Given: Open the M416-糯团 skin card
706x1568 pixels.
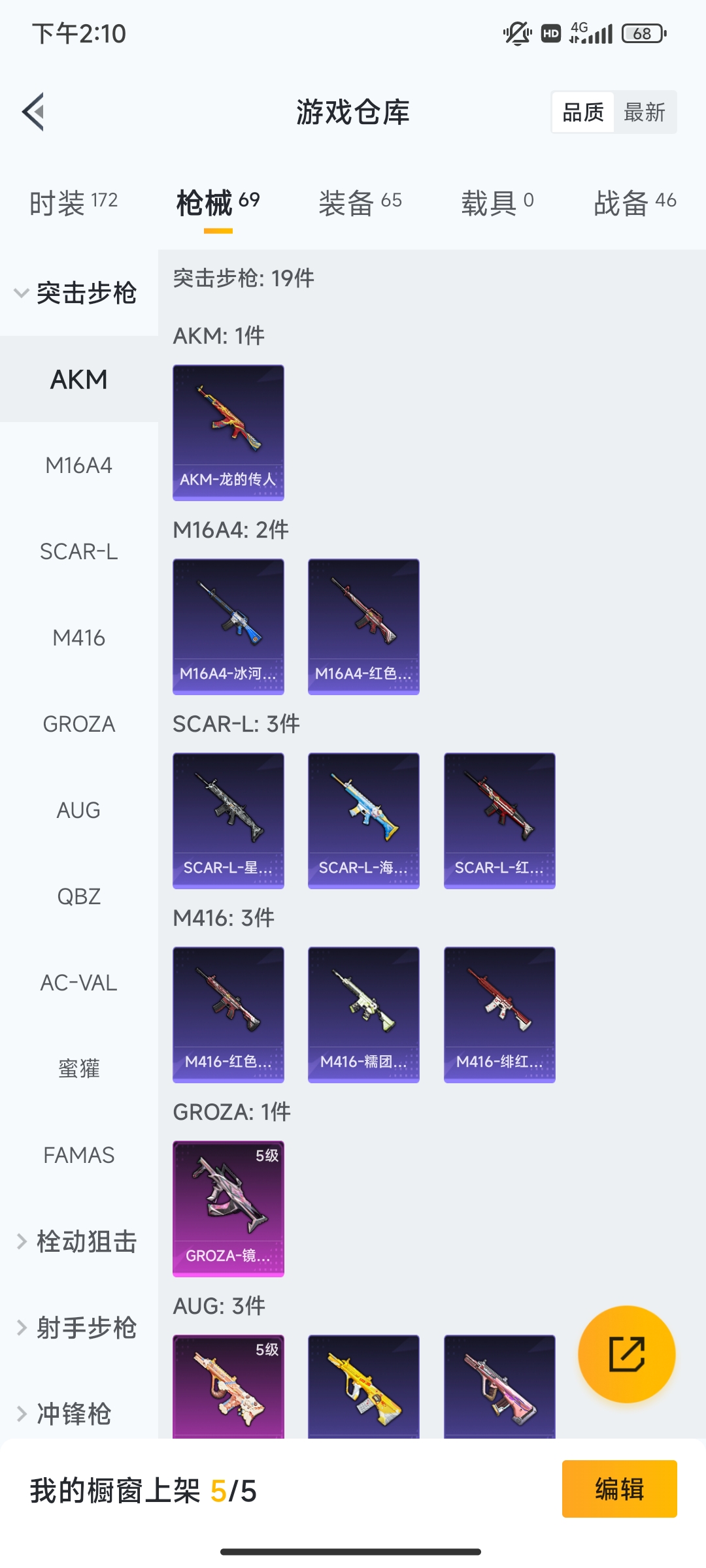Looking at the screenshot, I should pos(363,1015).
